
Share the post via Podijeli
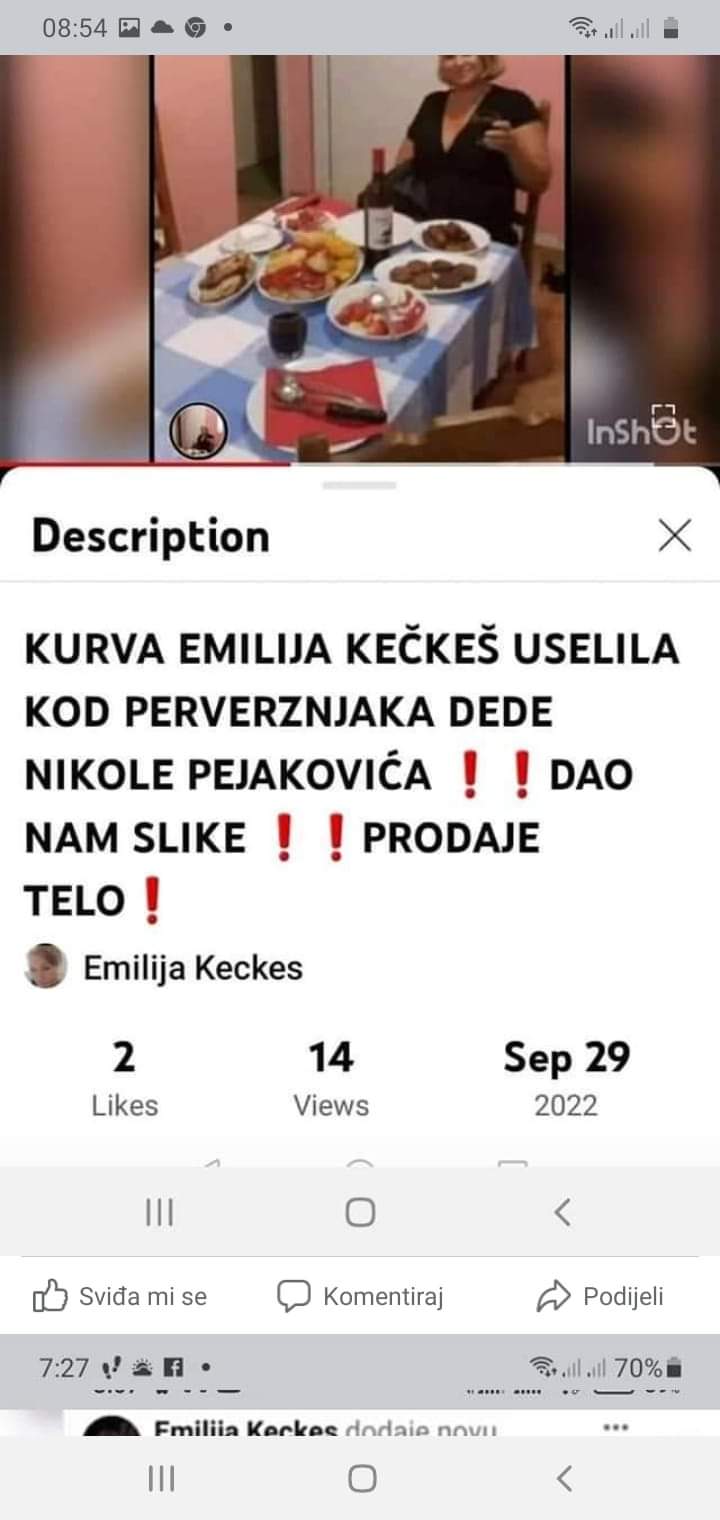(x=600, y=1297)
